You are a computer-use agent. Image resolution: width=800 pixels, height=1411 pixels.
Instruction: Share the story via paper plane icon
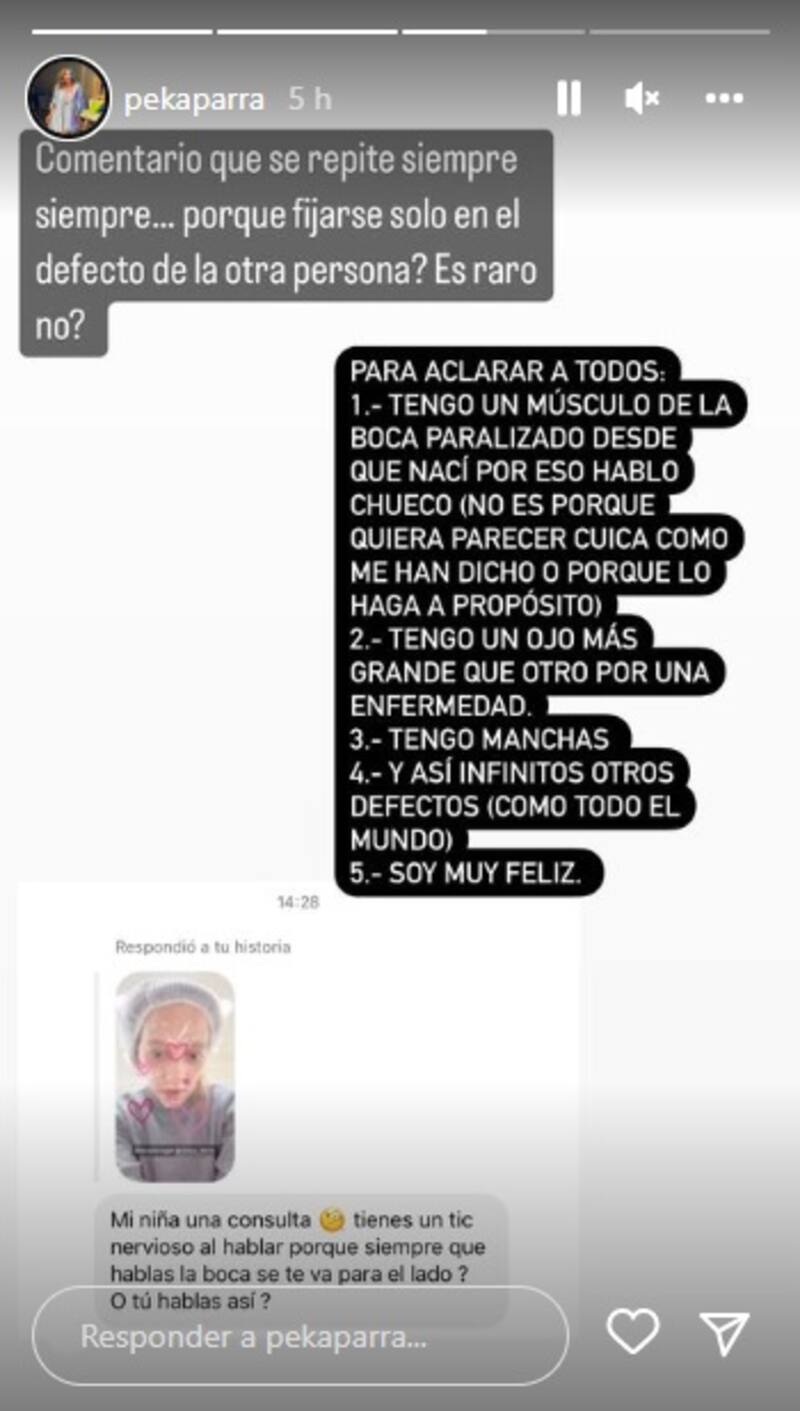click(725, 1333)
